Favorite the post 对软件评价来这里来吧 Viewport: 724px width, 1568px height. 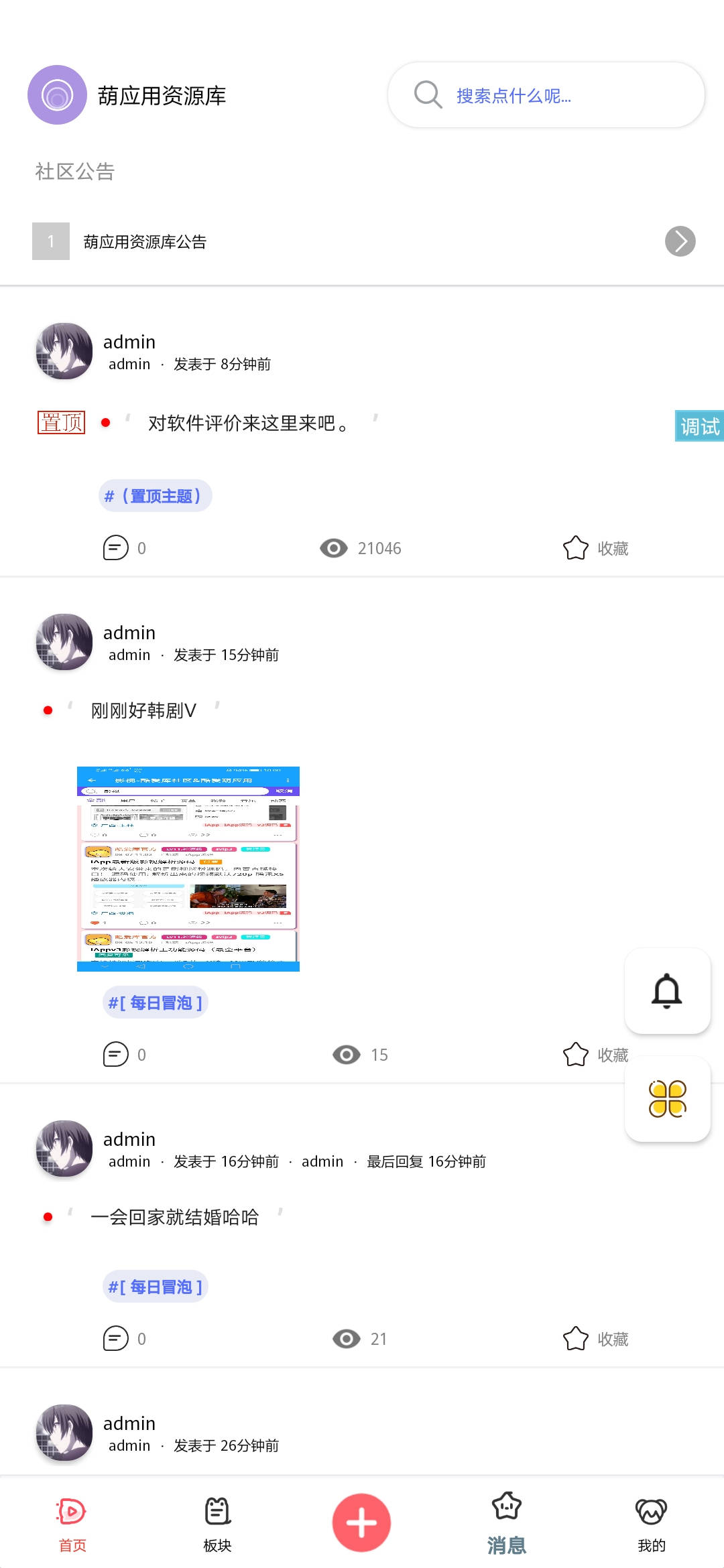click(x=595, y=548)
